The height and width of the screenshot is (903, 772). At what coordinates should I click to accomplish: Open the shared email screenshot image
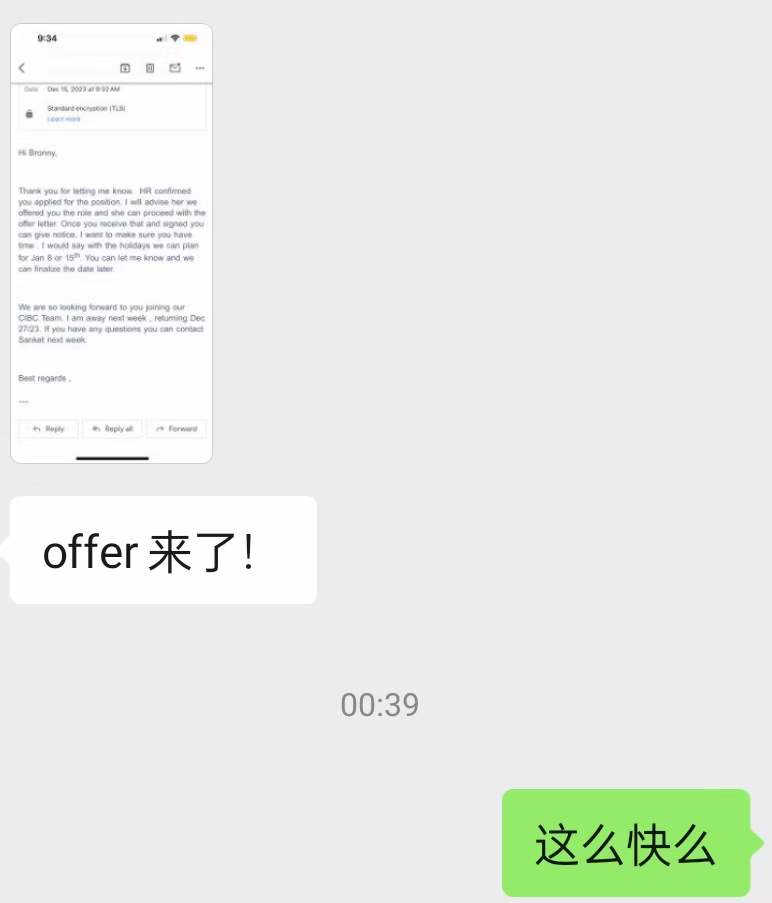(111, 243)
